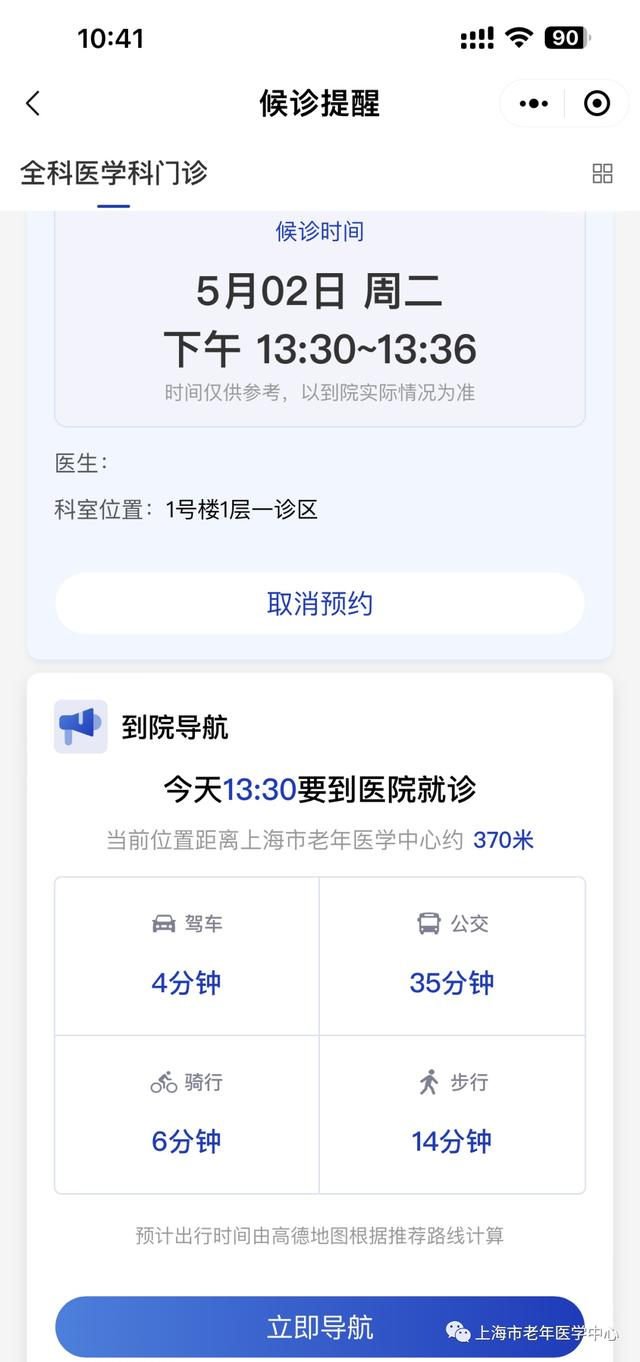Choose the 骑行 6分钟 travel option
Viewport: 640px width, 1362px height.
coord(187,1114)
